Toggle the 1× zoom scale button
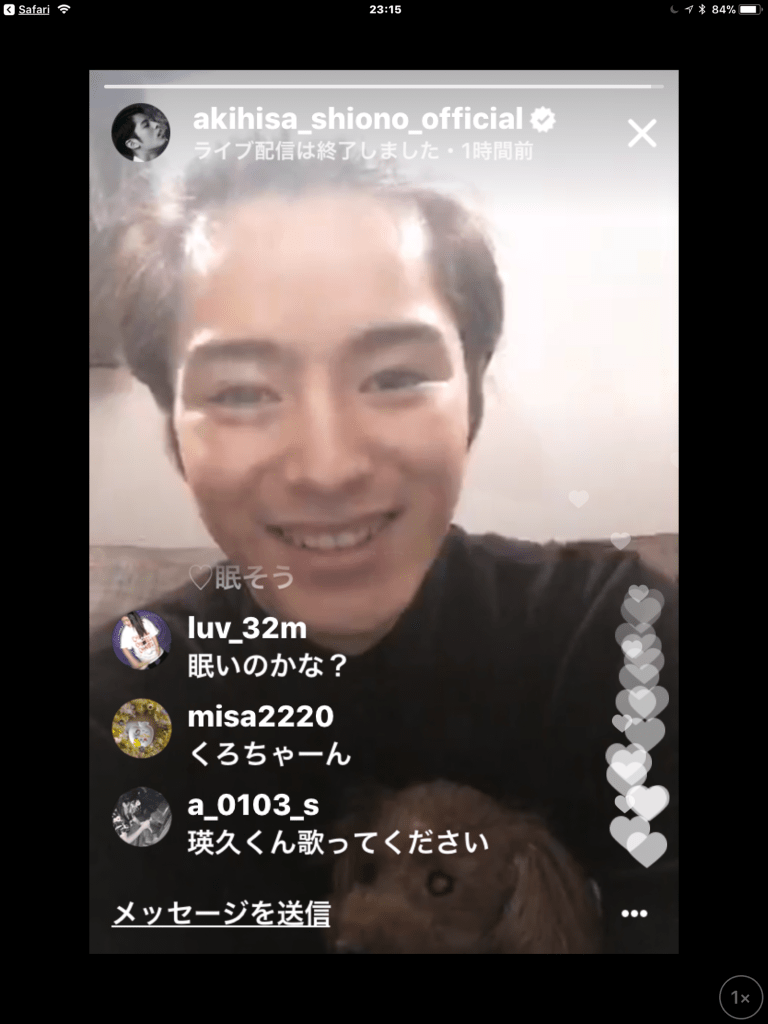 coord(740,997)
